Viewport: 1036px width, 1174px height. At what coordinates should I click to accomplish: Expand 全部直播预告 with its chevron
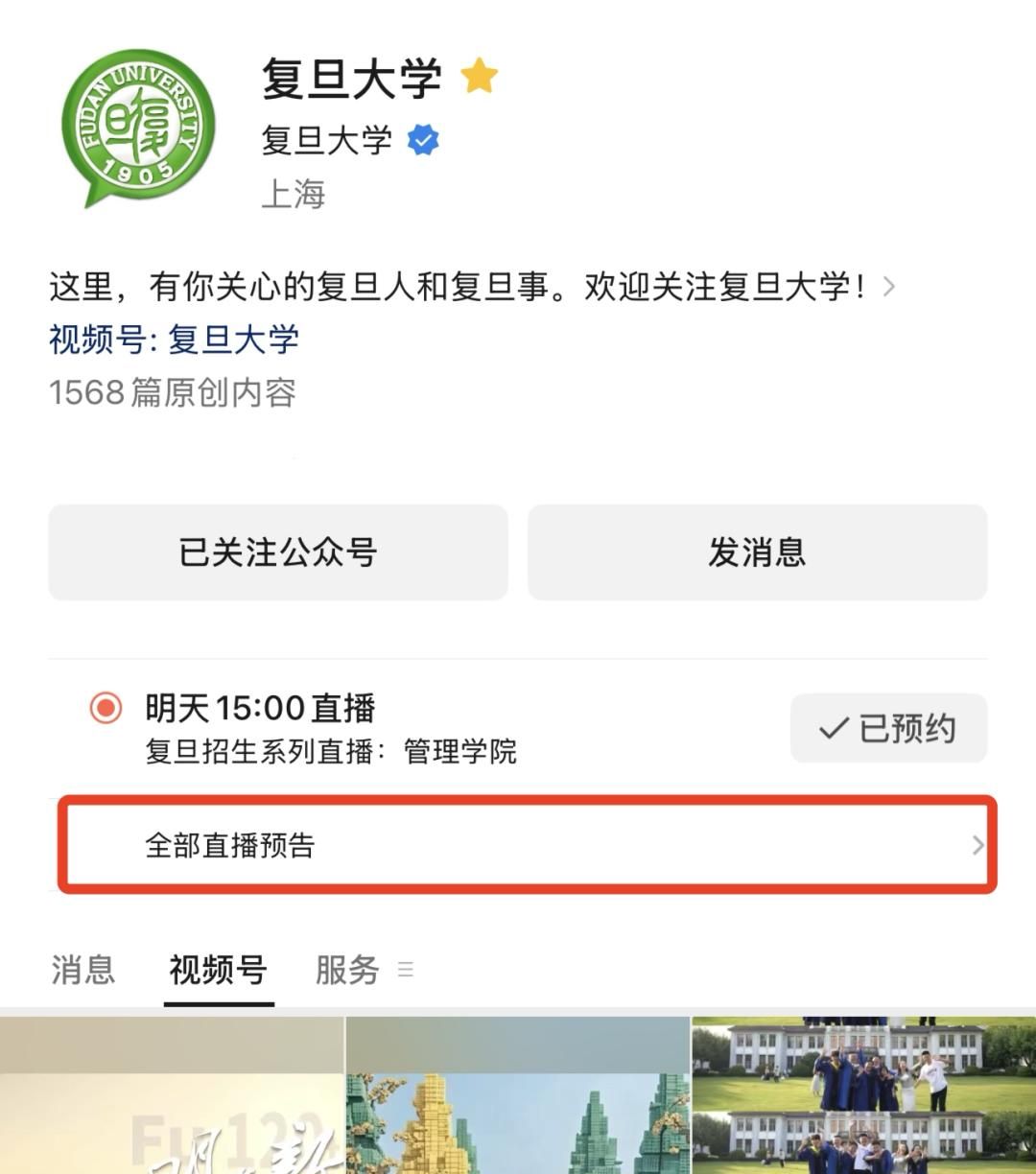[x=977, y=847]
